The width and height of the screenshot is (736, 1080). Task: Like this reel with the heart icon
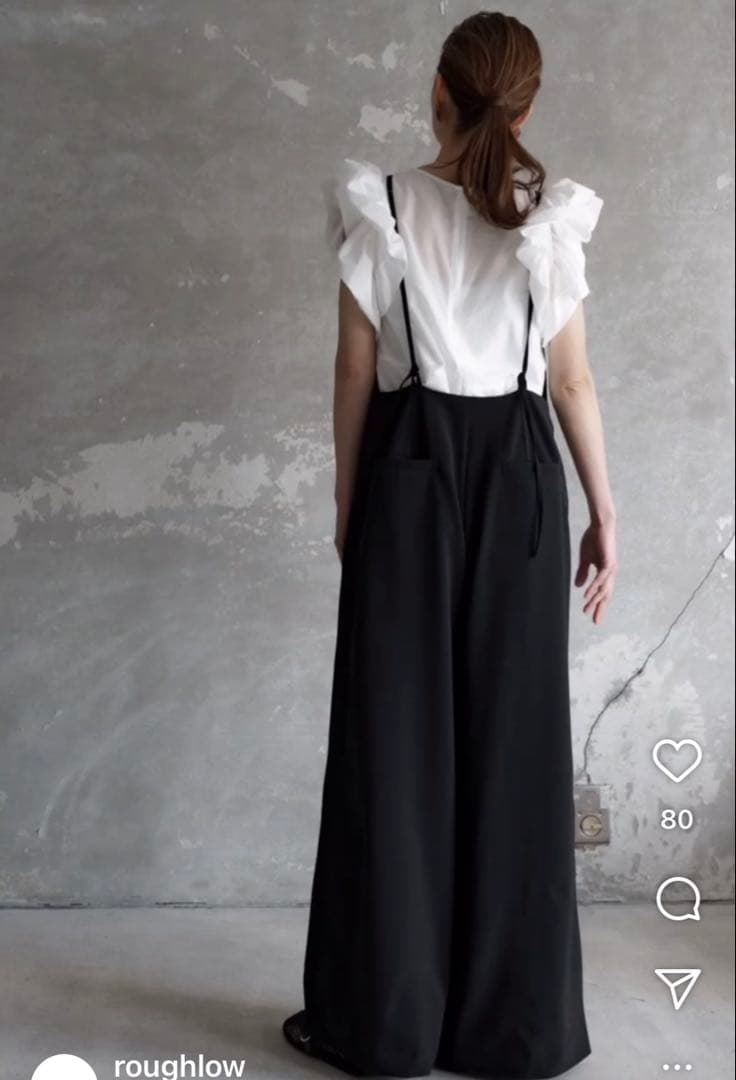pos(677,761)
